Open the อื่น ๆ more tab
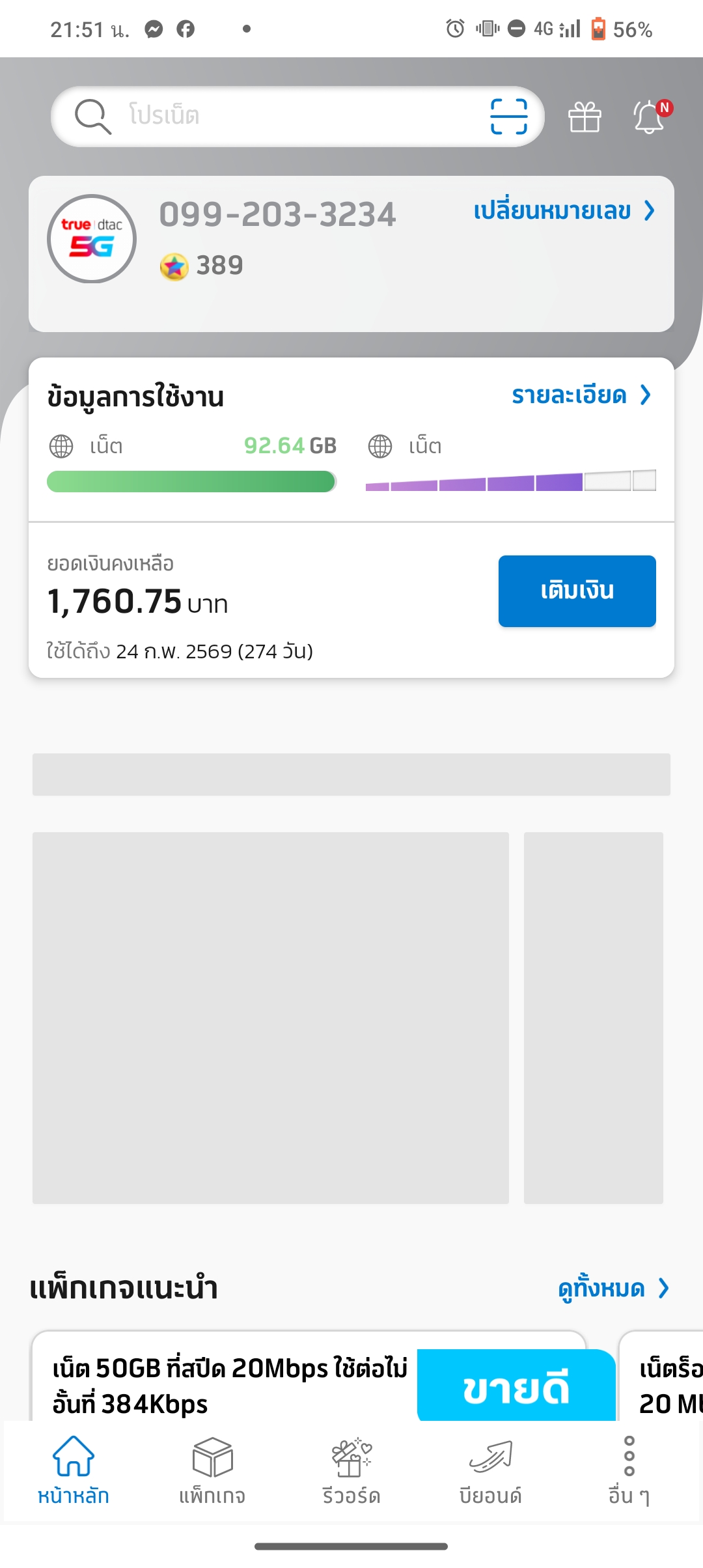Viewport: 703px width, 1568px height. [629, 1472]
